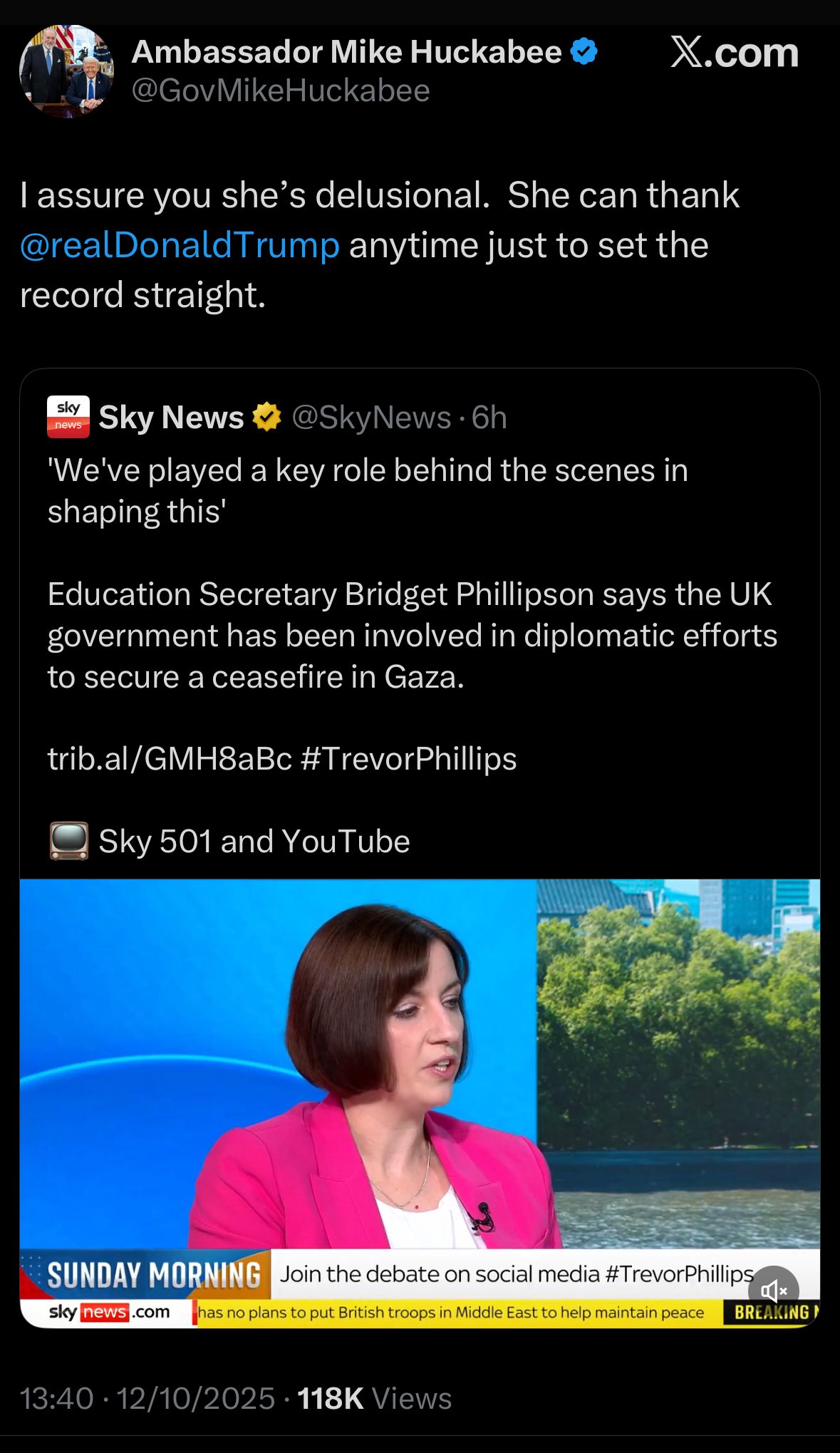Open Mike Huckabee's profile picture
This screenshot has height=1453, width=840.
tap(66, 71)
